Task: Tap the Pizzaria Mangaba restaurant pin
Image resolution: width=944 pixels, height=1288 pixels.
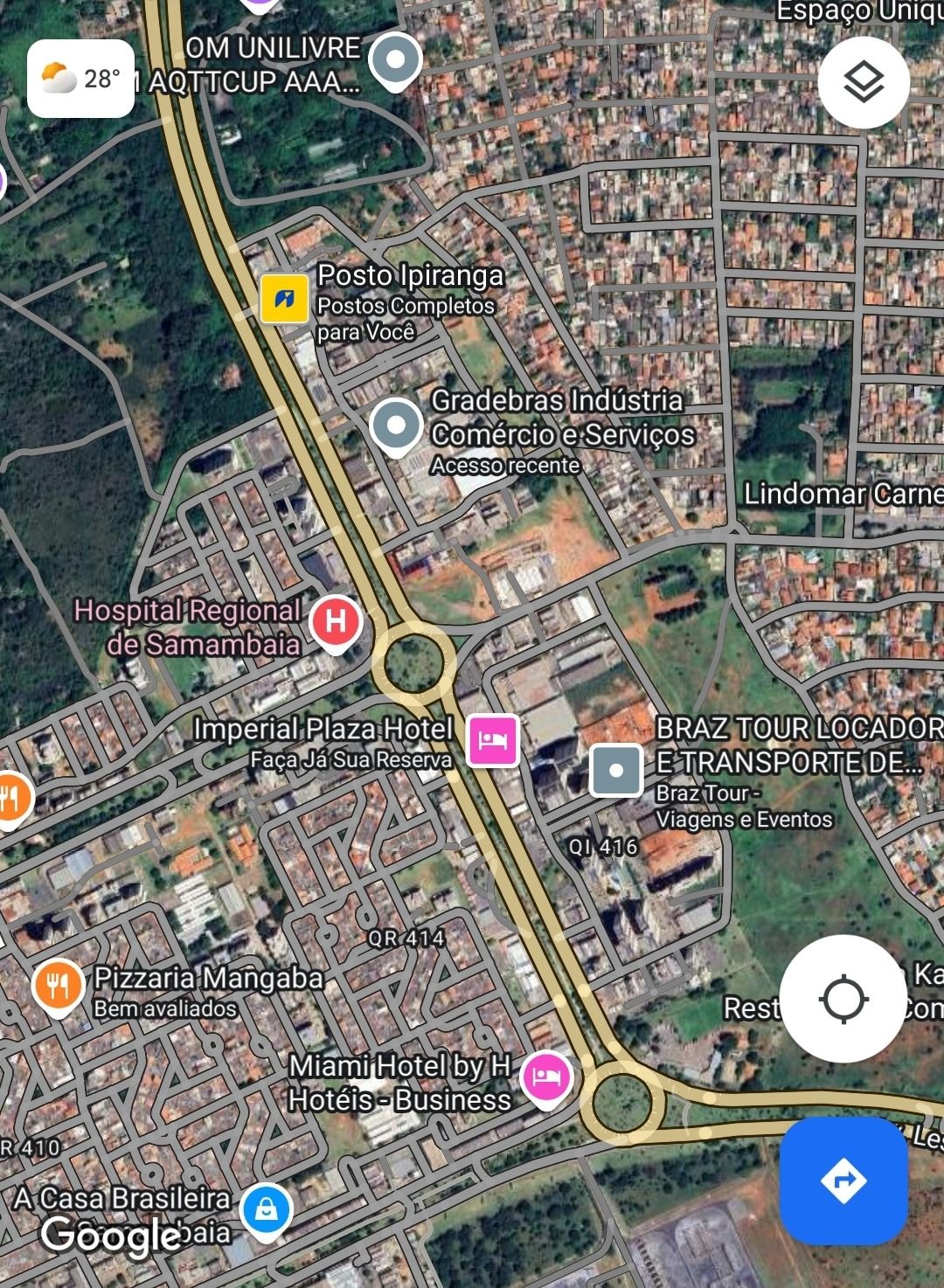Action: (x=58, y=986)
